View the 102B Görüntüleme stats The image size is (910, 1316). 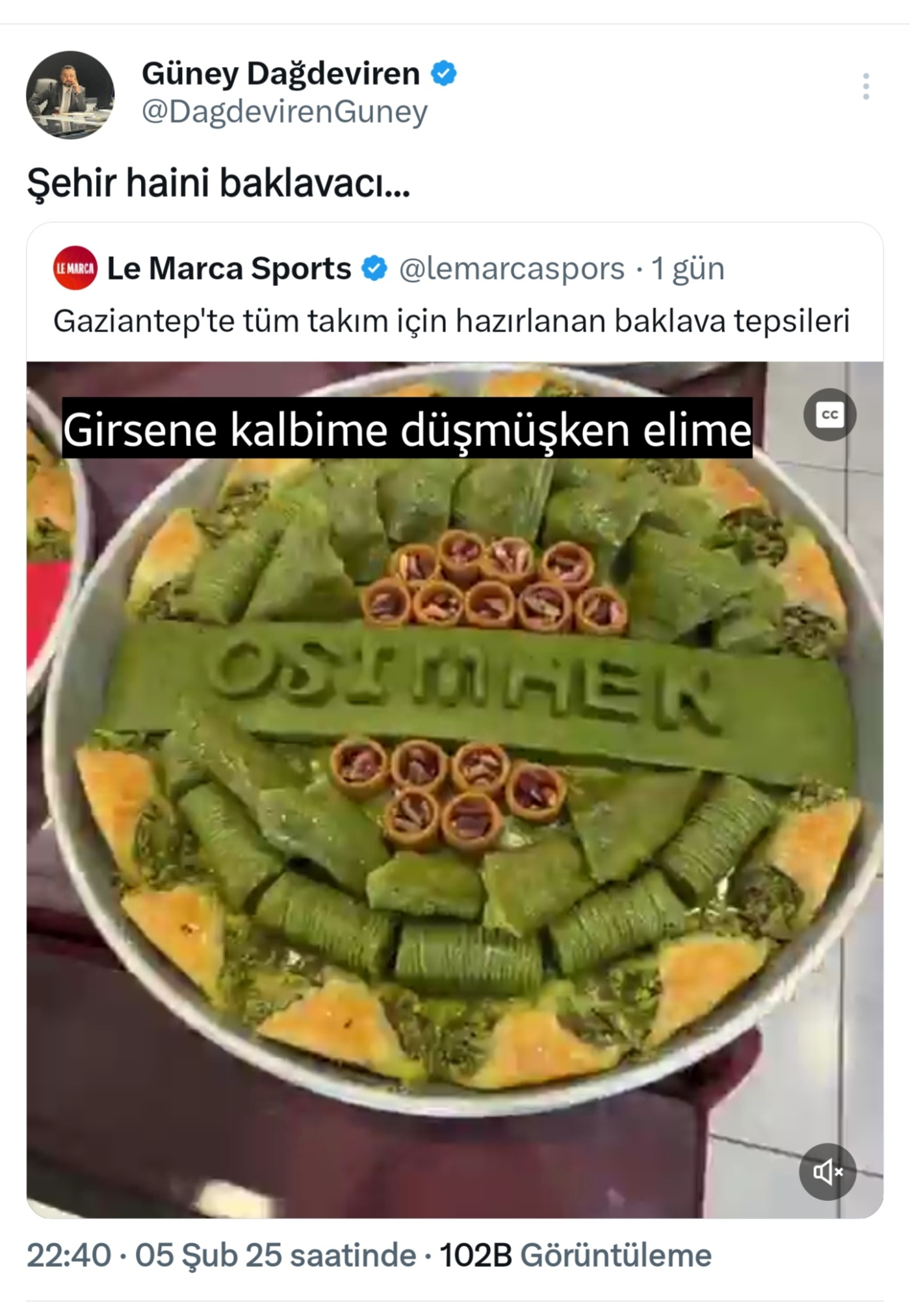coord(575,1256)
